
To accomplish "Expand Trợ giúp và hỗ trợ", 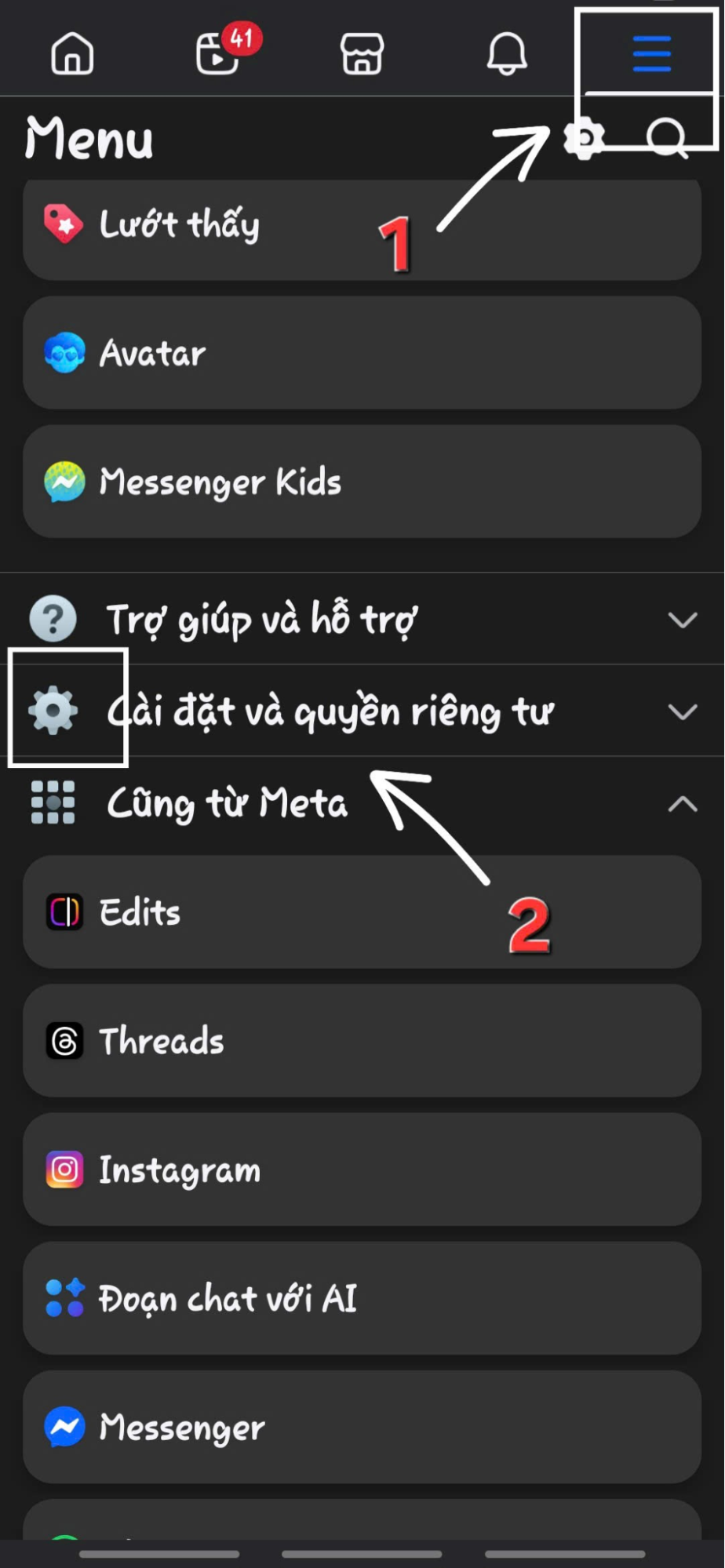I will pyautogui.click(x=264, y=619).
